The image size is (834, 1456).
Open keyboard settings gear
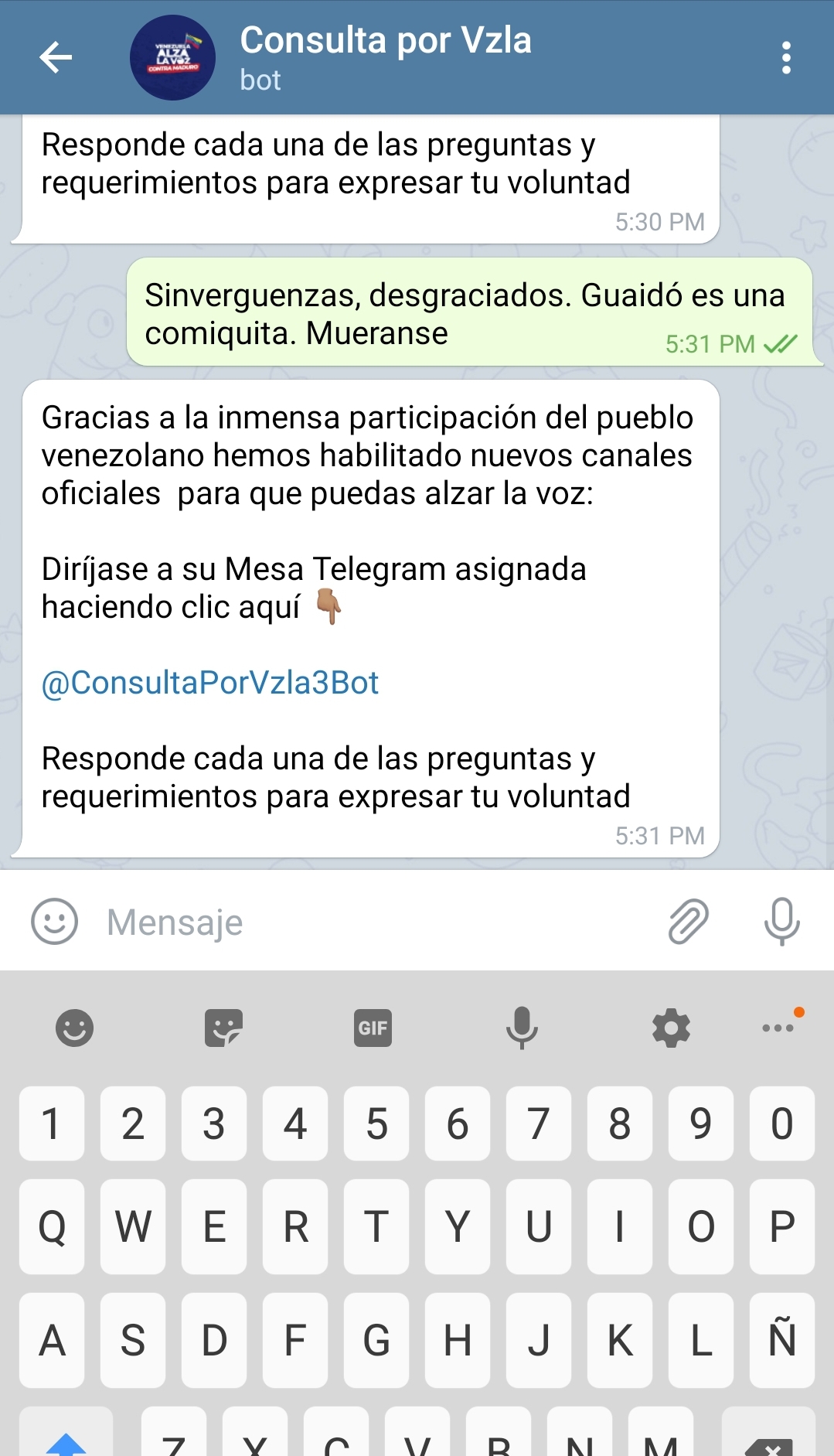coord(671,1028)
